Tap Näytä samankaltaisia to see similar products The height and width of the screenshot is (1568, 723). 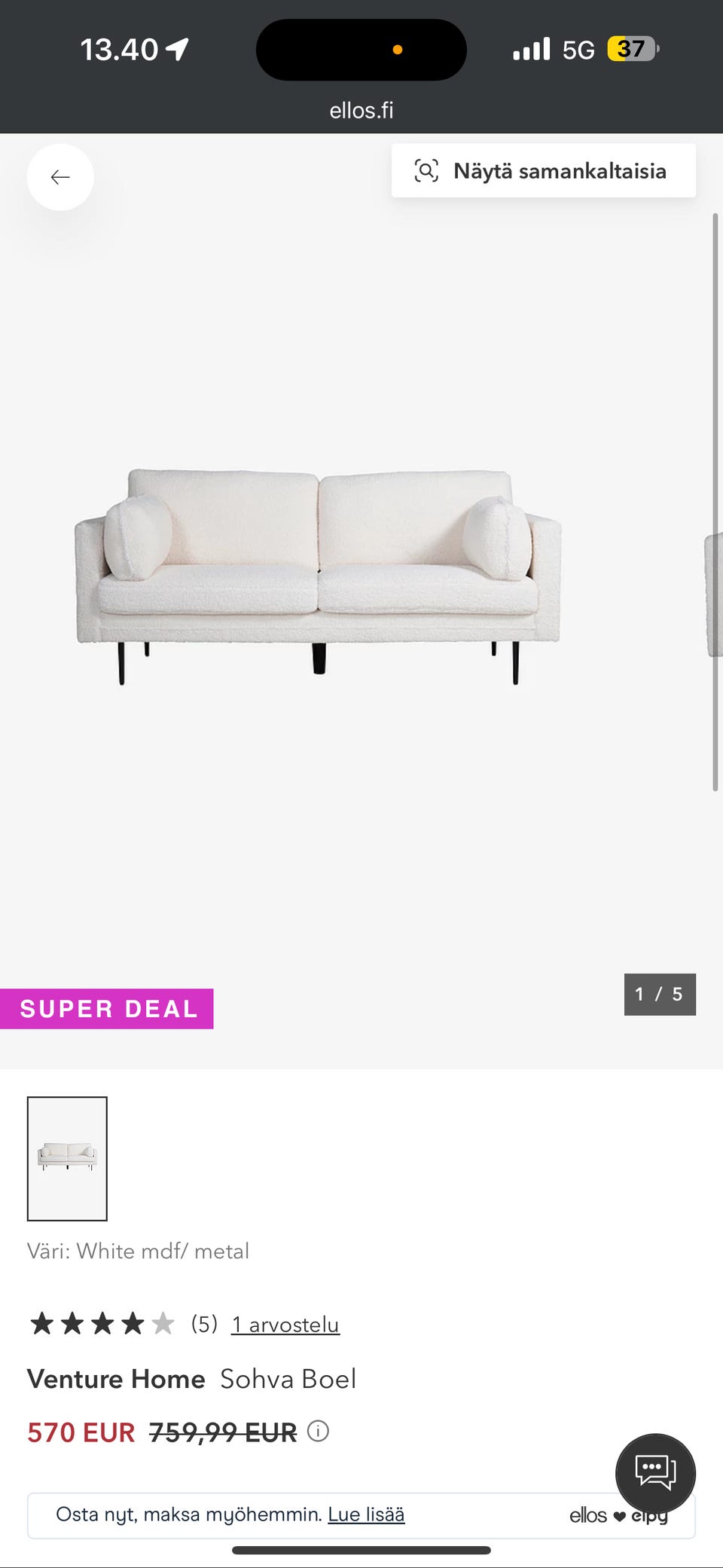pyautogui.click(x=543, y=171)
